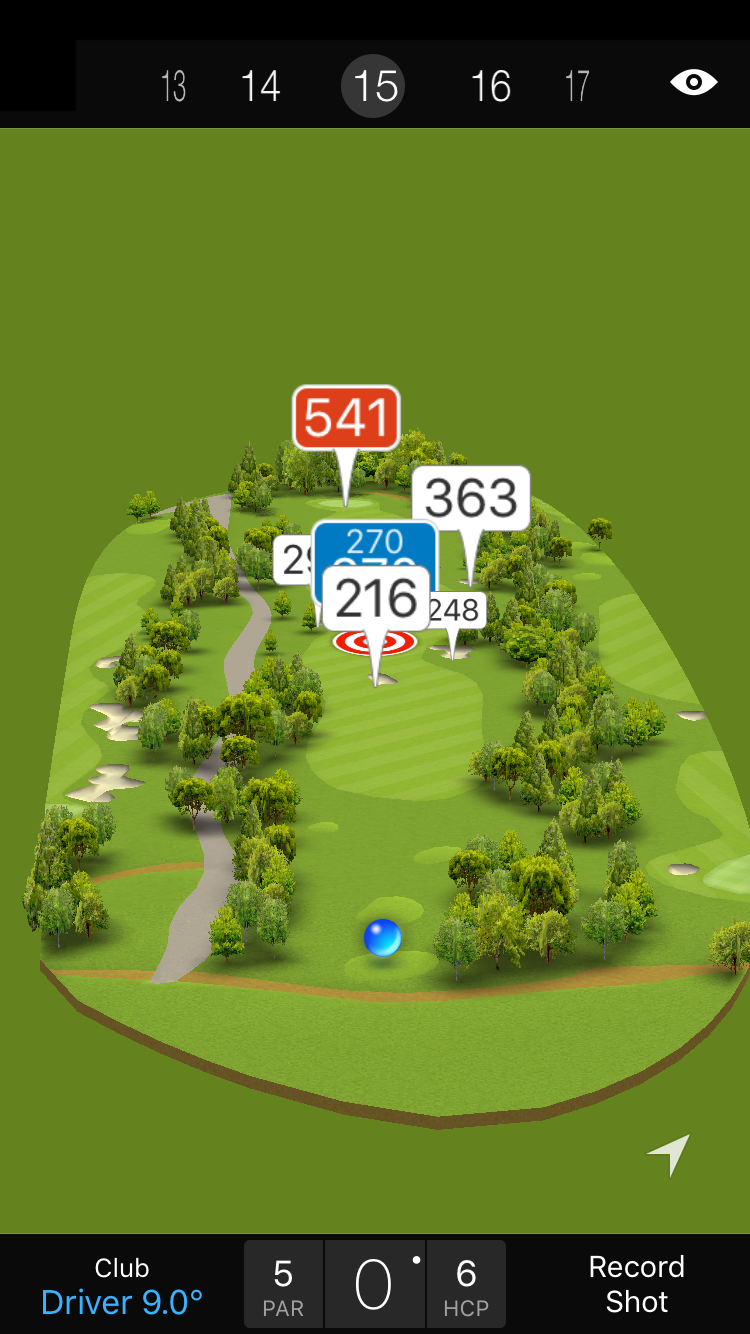This screenshot has width=750, height=1334.
Task: Select the 216 distance marker
Action: [x=376, y=598]
